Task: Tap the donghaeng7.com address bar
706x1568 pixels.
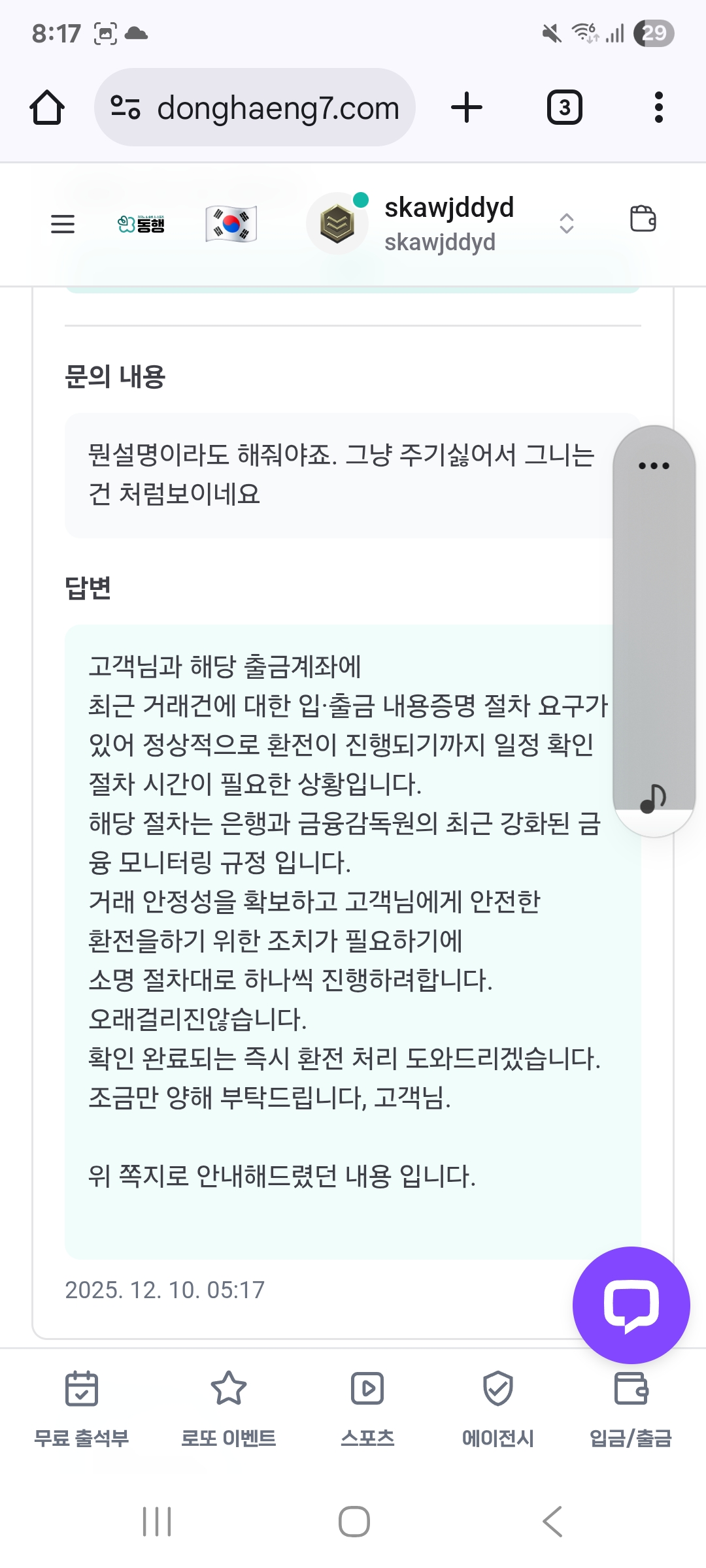Action: [255, 108]
